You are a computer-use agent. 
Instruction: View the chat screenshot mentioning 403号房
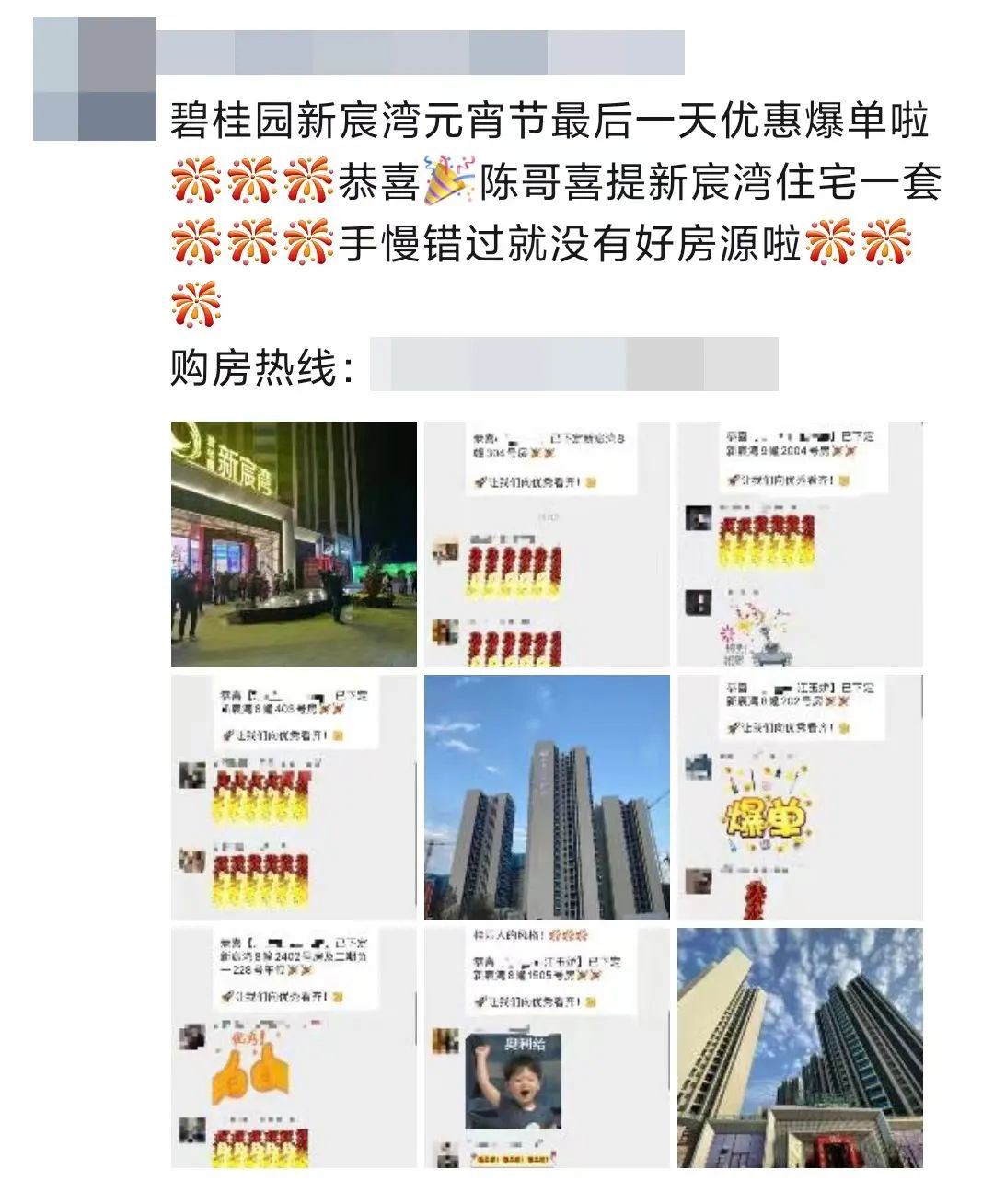[294, 797]
